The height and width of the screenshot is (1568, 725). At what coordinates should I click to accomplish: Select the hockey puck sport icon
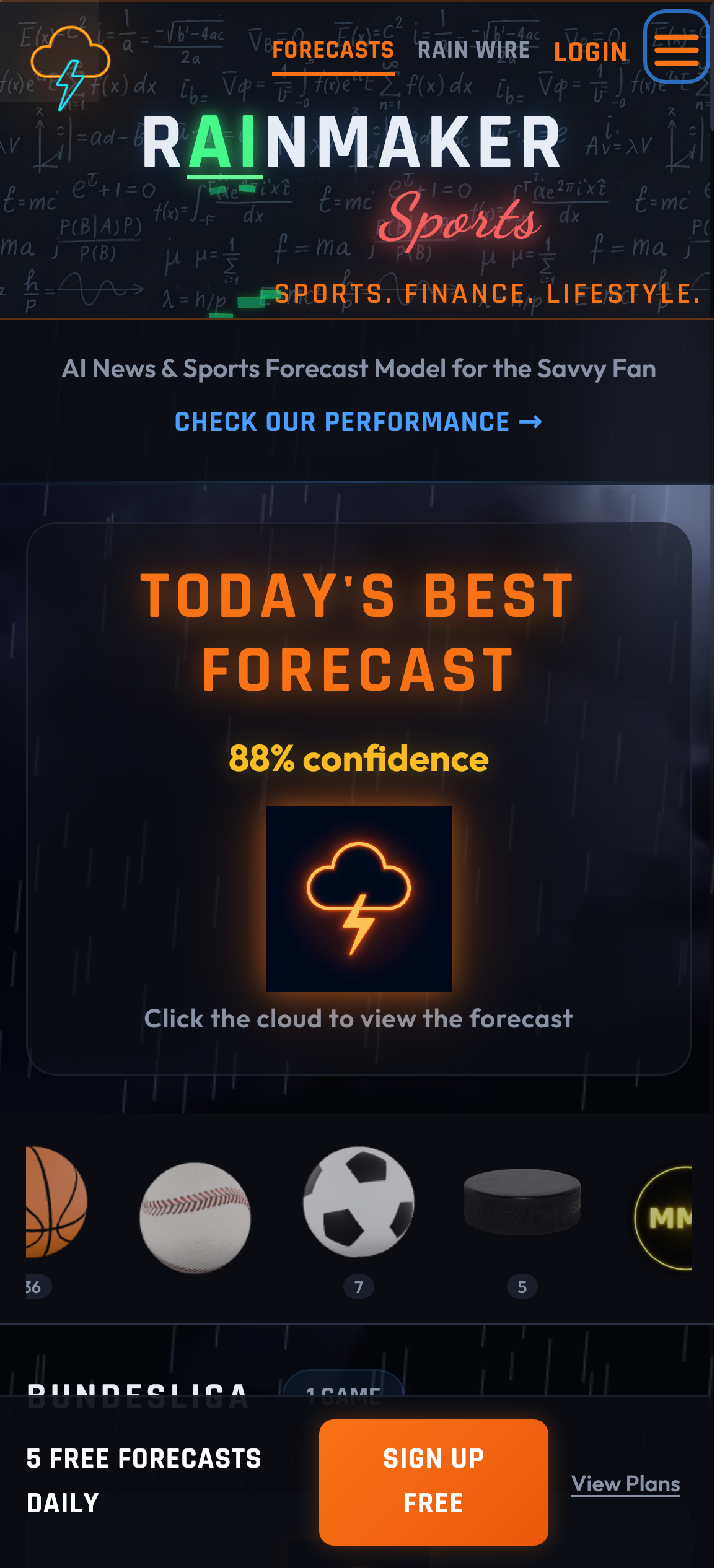click(522, 1201)
